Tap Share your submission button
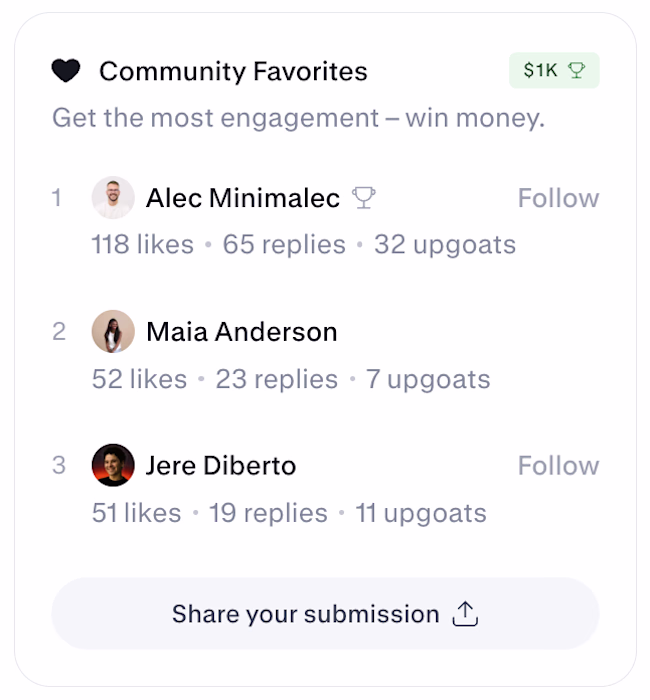Screen dimensions: 650x700 point(325,614)
